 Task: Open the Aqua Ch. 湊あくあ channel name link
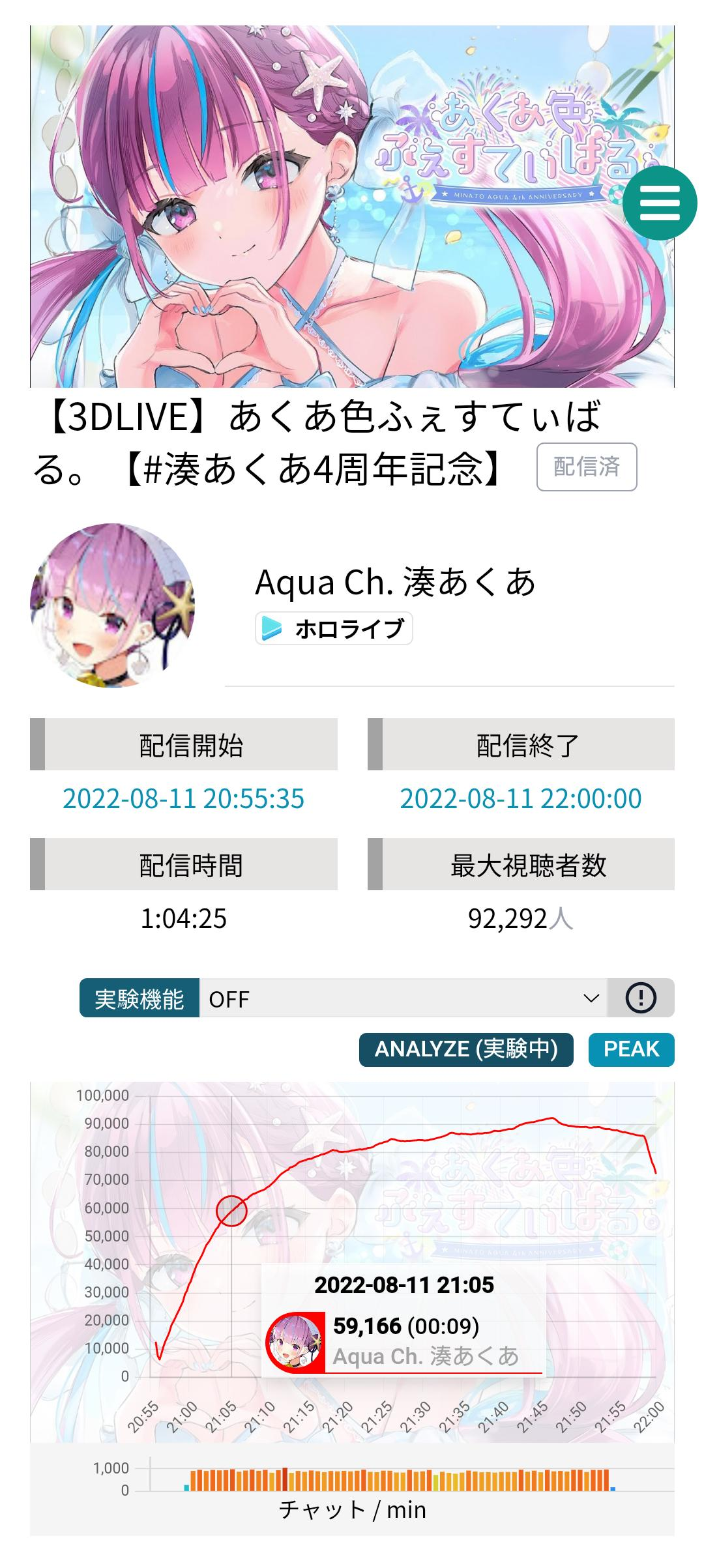tap(395, 582)
